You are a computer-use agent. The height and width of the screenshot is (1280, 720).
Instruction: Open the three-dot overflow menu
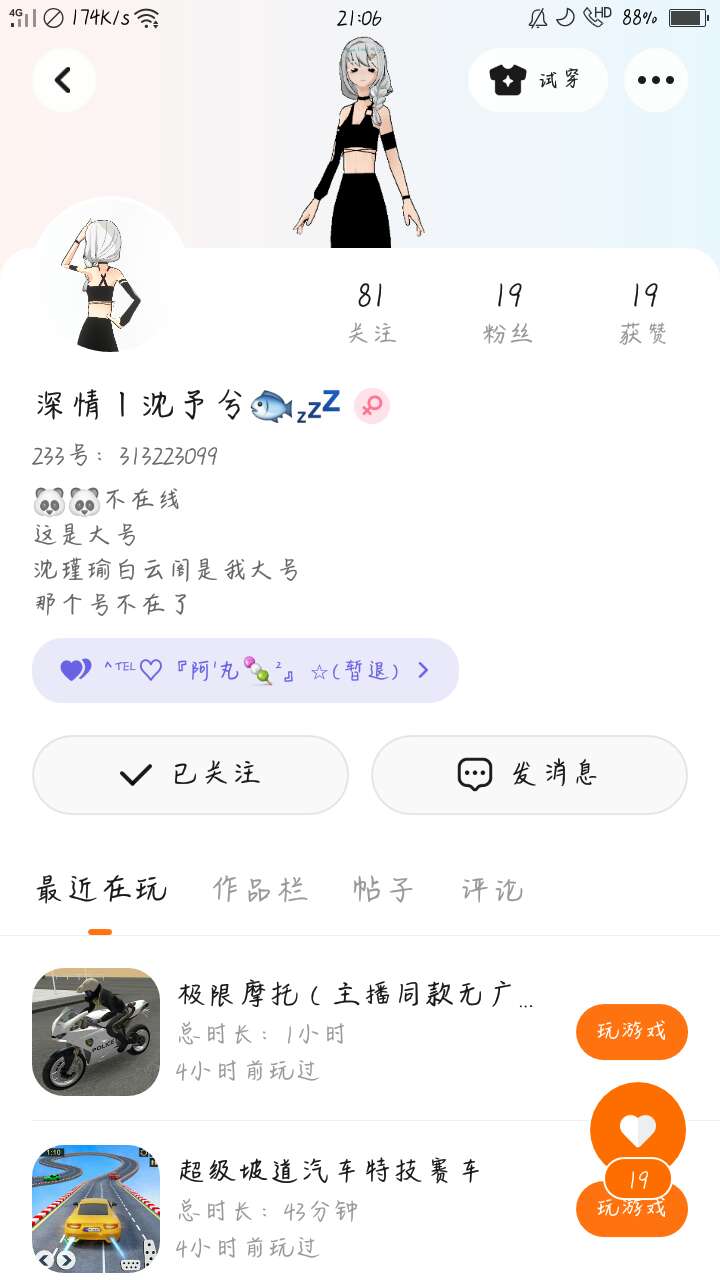coord(656,80)
